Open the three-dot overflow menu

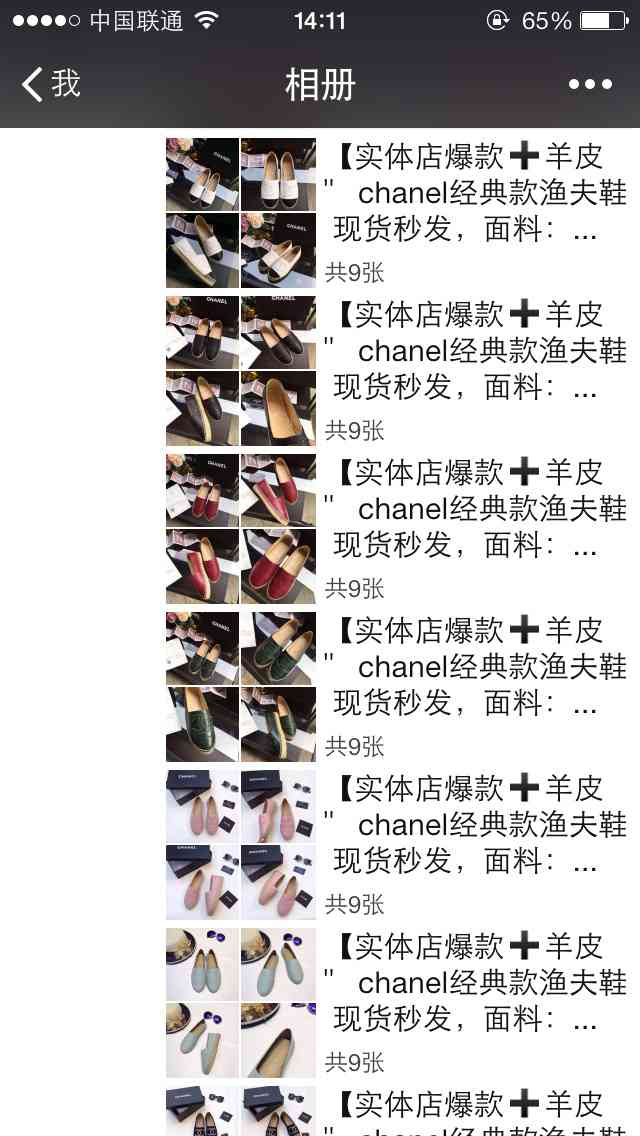tap(590, 85)
